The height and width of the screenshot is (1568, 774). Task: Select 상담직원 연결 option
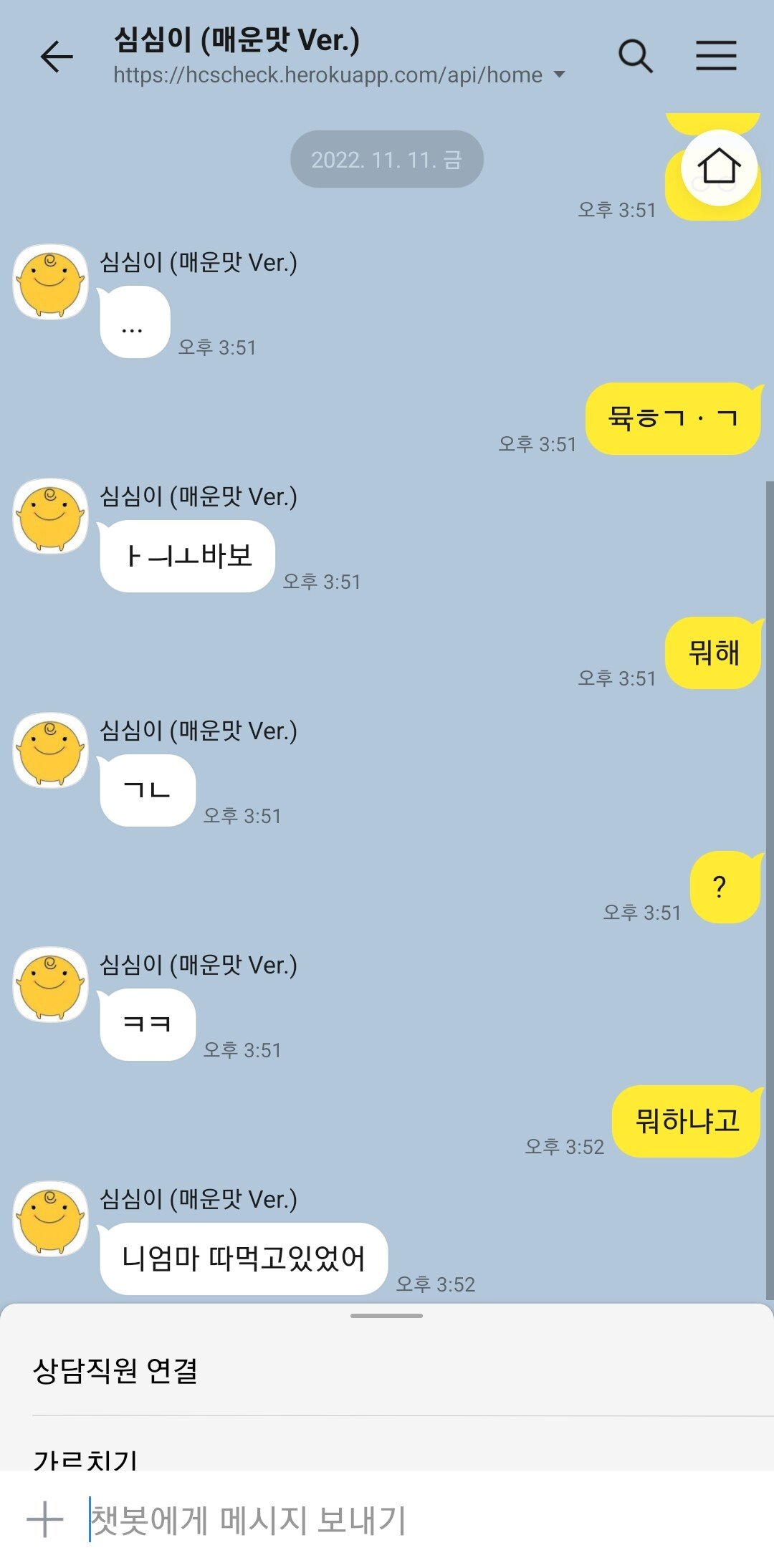coord(115,1371)
